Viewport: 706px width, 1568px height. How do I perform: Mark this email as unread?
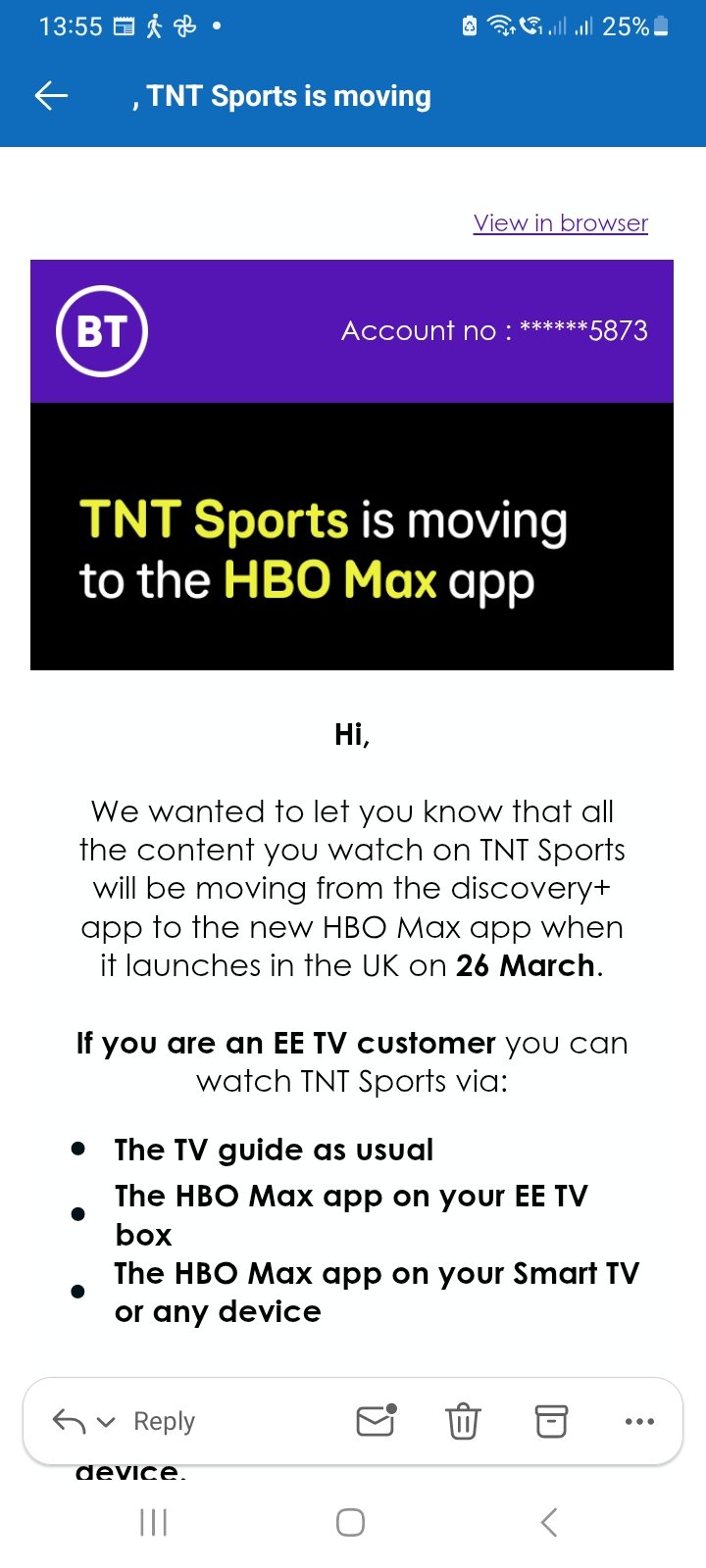pos(376,1420)
